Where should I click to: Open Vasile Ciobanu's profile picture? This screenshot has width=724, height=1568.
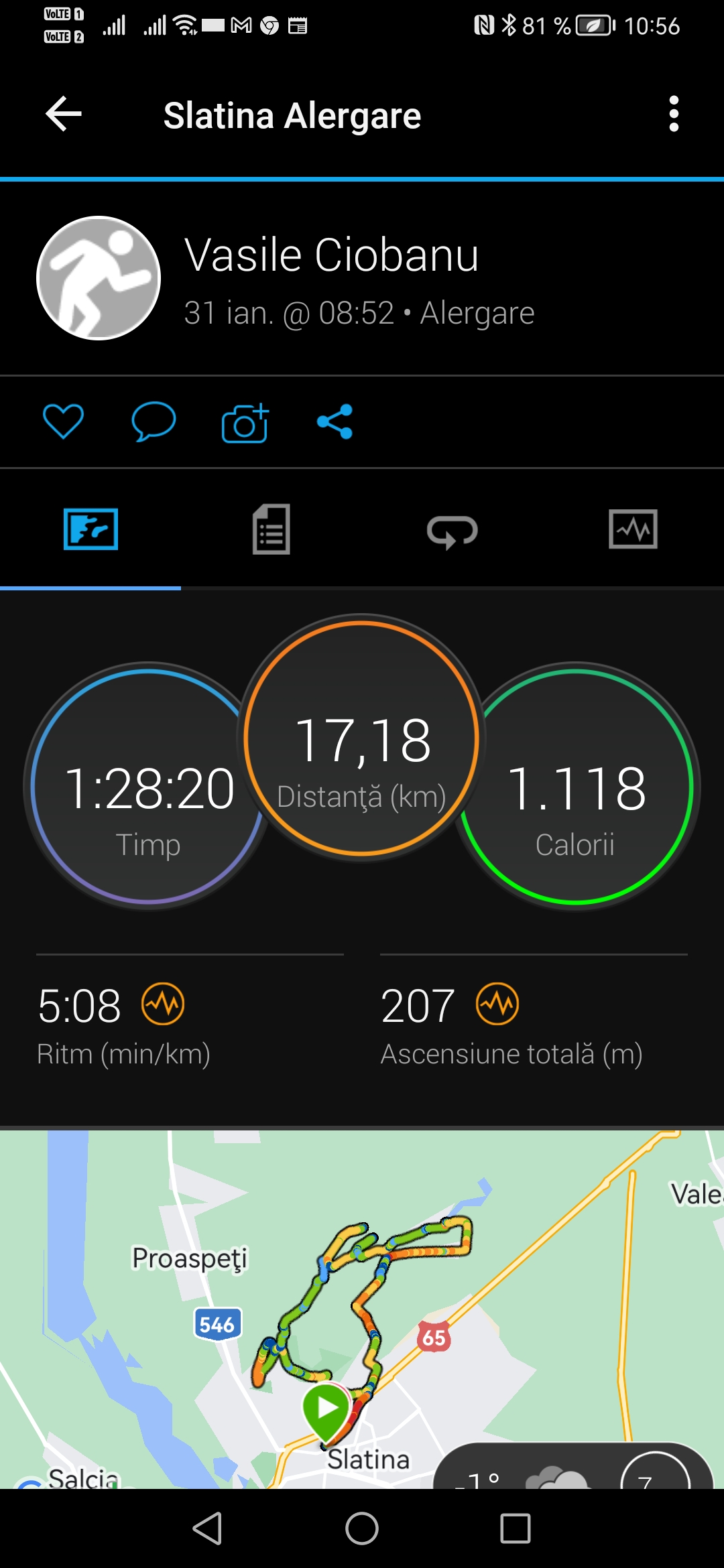(x=99, y=278)
